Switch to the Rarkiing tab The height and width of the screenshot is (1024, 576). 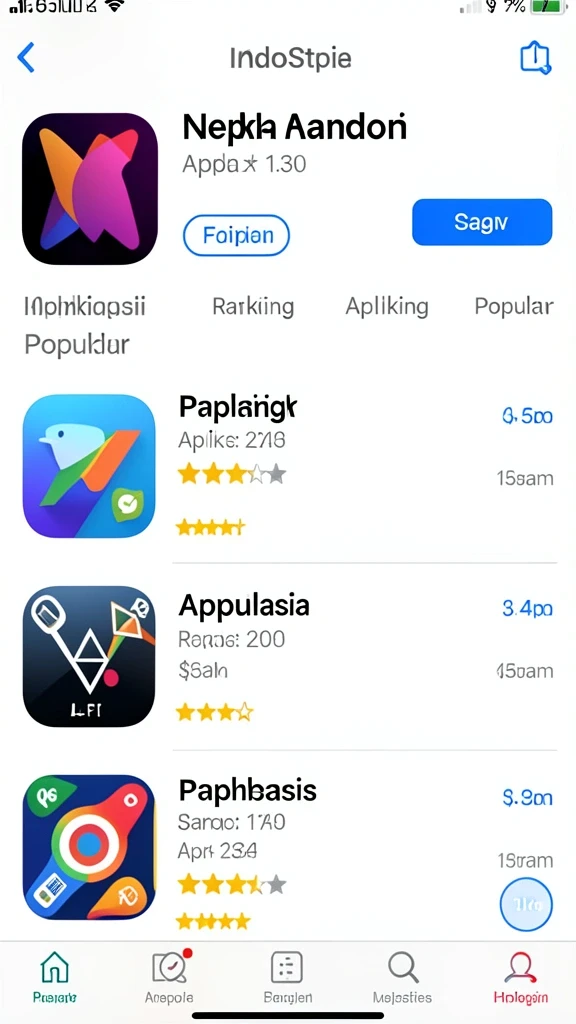pos(253,306)
